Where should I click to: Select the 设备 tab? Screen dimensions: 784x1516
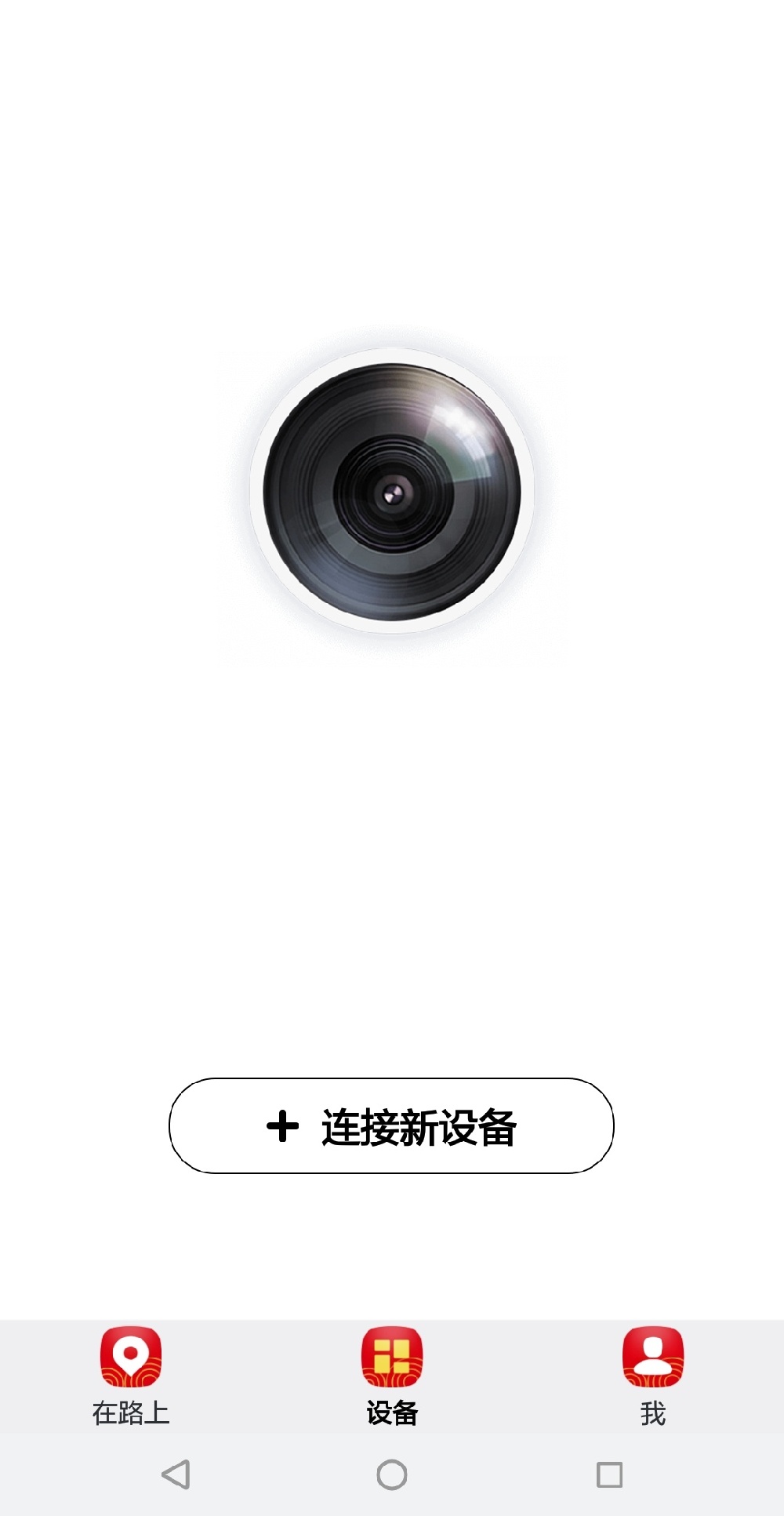pyautogui.click(x=392, y=1376)
